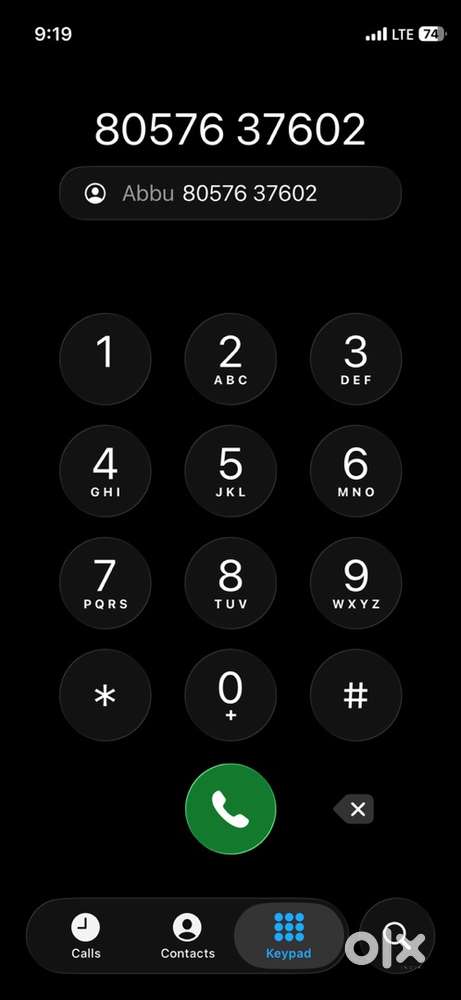
Task: Dial digit 4 GHI
Action: (105, 471)
